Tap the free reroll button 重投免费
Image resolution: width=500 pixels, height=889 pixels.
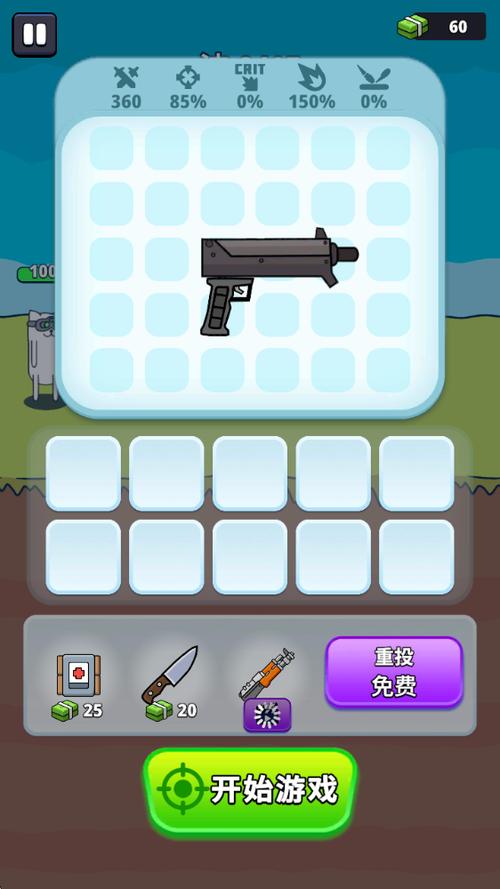(394, 672)
